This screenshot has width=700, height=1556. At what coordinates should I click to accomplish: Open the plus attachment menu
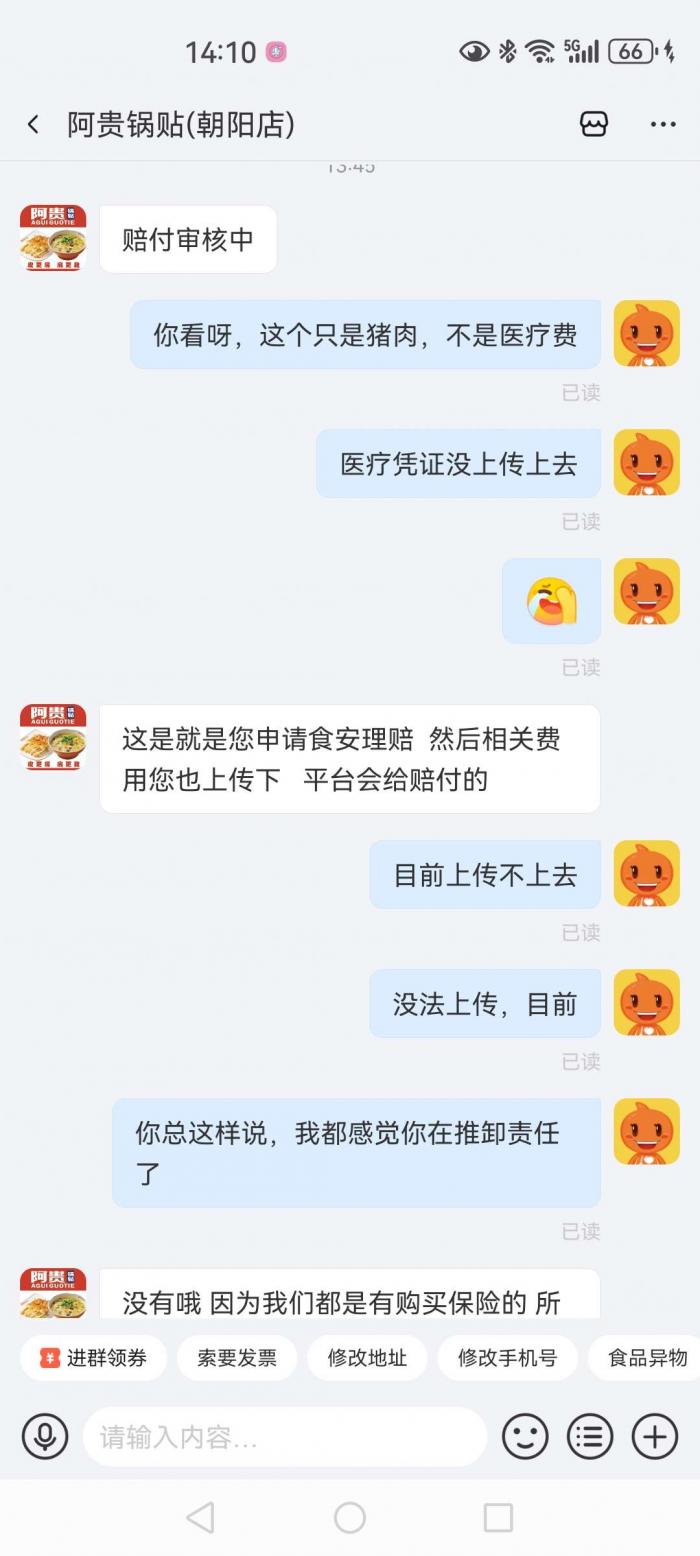[655, 1437]
